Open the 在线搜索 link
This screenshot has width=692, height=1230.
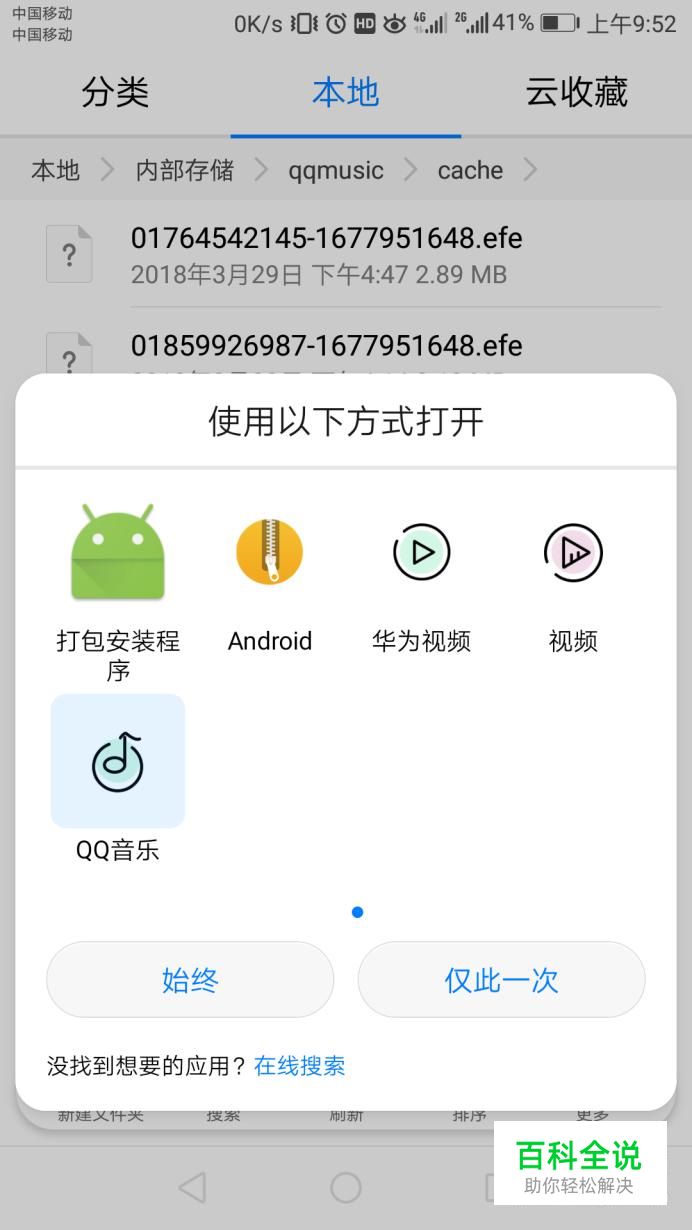[300, 1066]
